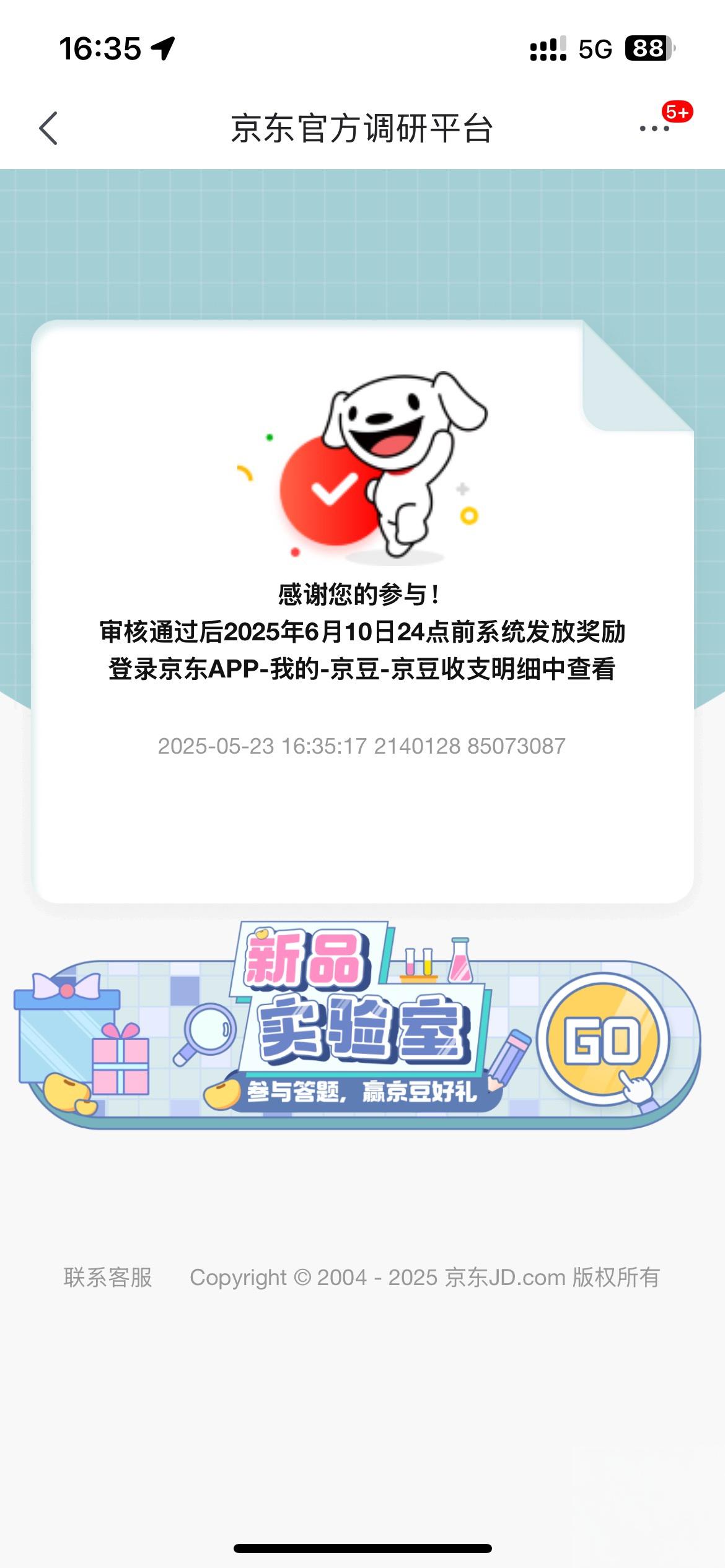Open the three-dot overflow menu

(654, 129)
